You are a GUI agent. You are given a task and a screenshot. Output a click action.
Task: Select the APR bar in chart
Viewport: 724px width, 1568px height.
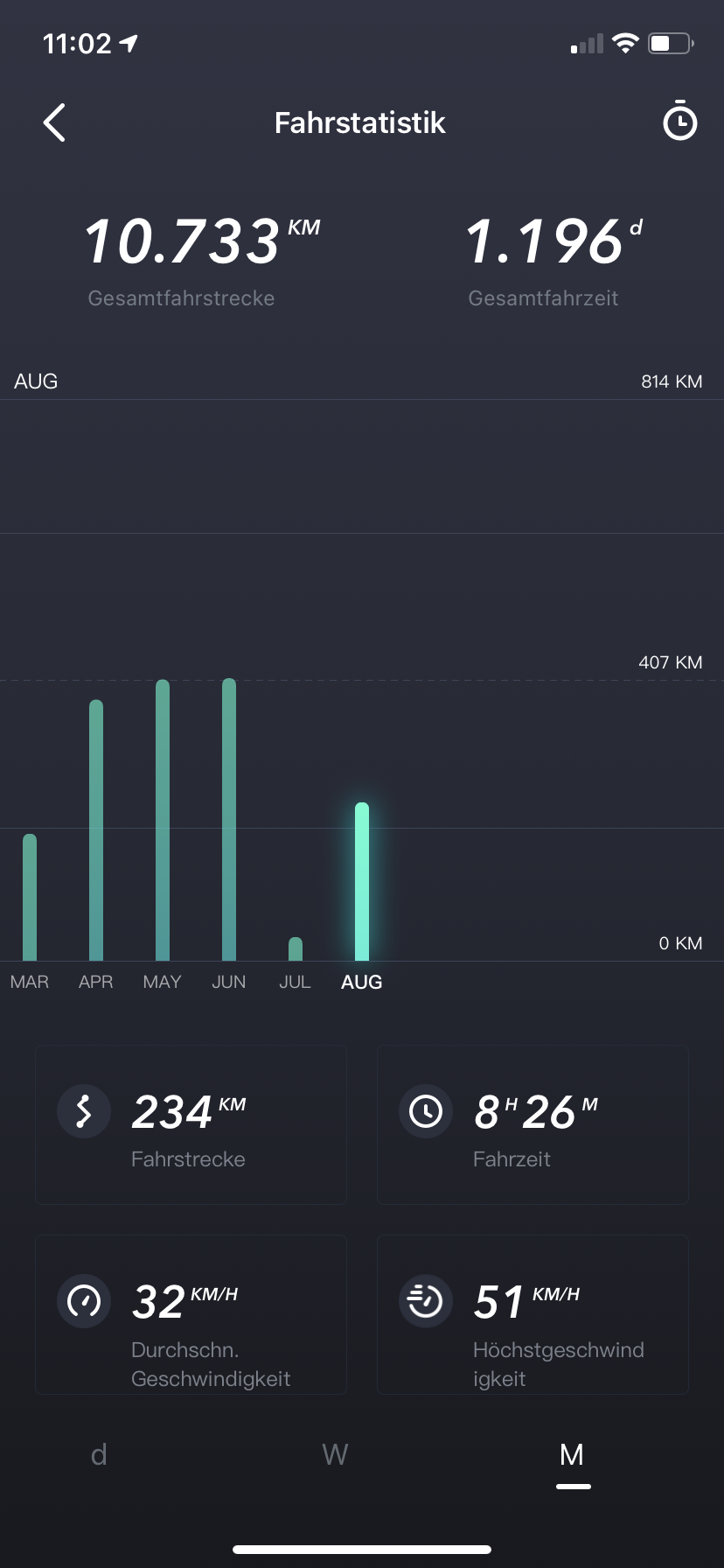96,831
